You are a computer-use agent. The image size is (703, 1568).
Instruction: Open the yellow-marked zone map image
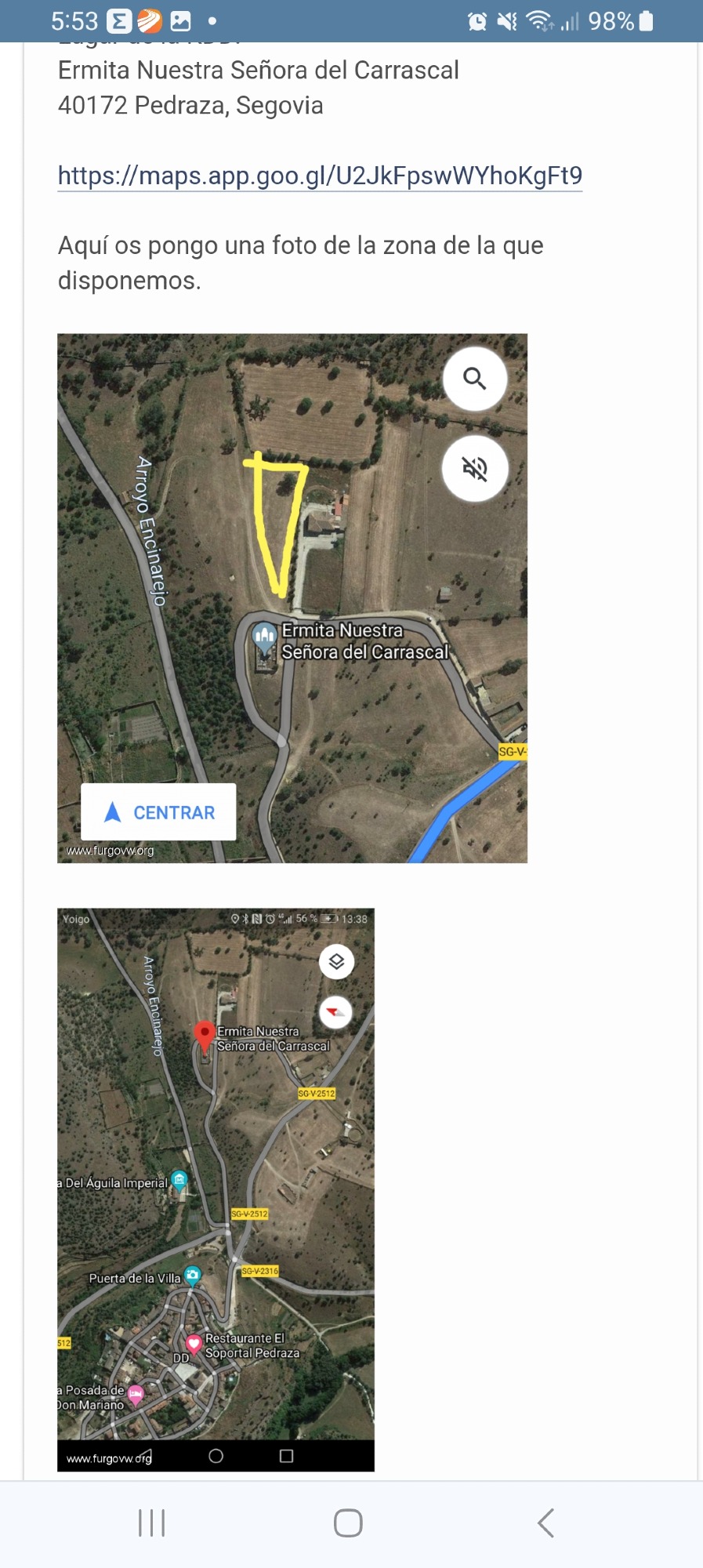(292, 597)
